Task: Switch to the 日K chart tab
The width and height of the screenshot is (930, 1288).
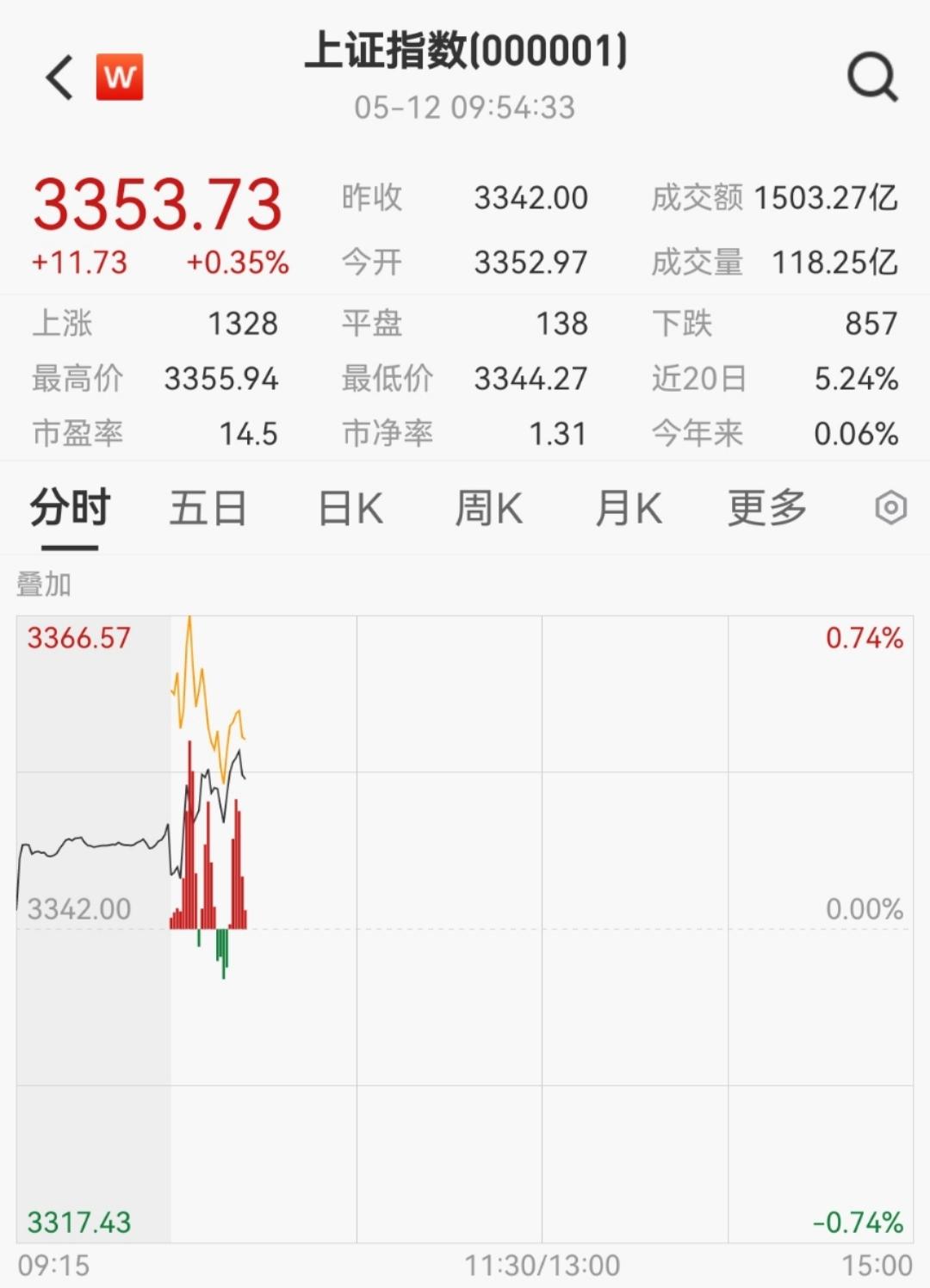Action: click(350, 508)
